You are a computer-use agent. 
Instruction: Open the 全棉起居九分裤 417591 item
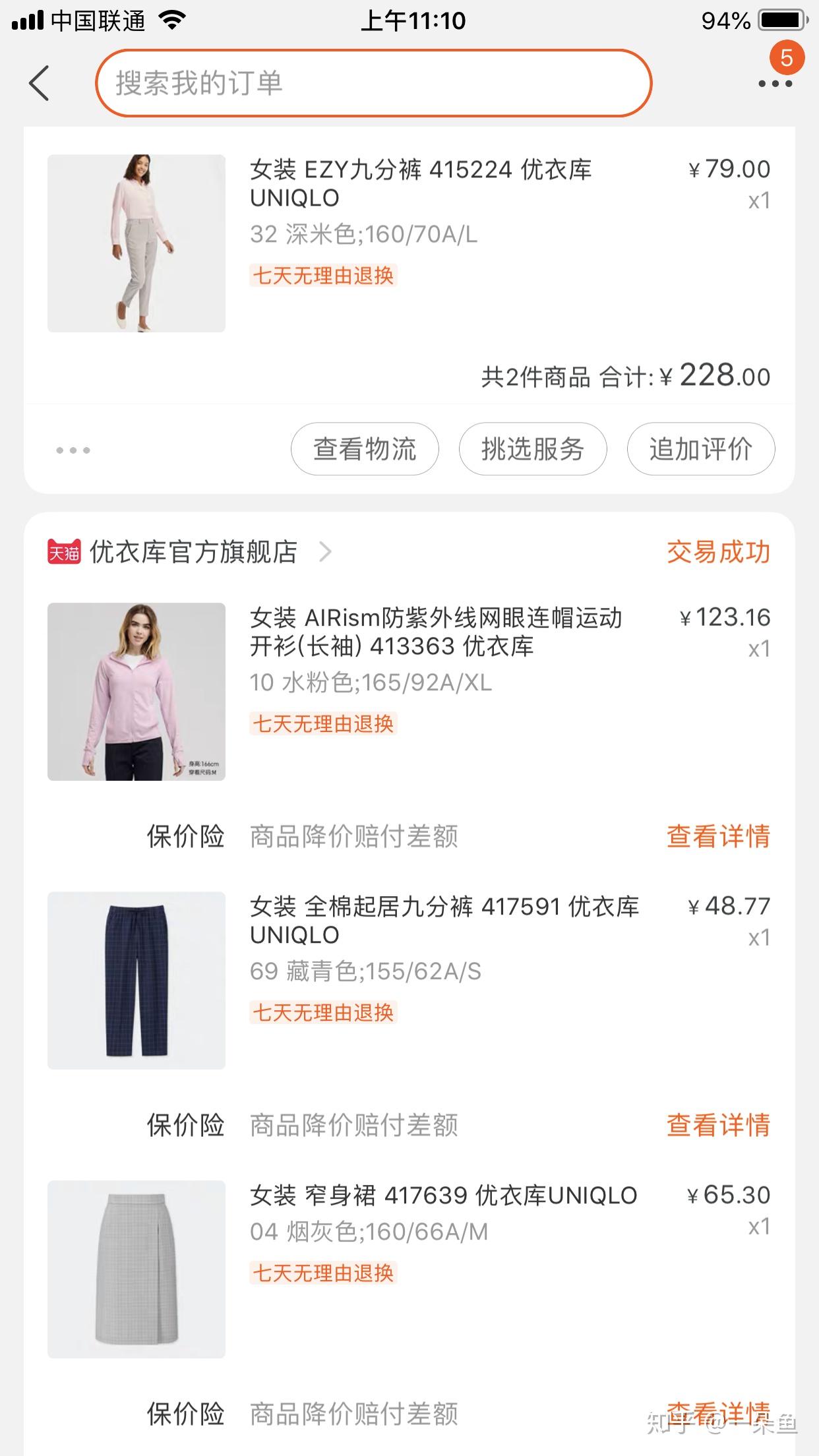tap(443, 921)
